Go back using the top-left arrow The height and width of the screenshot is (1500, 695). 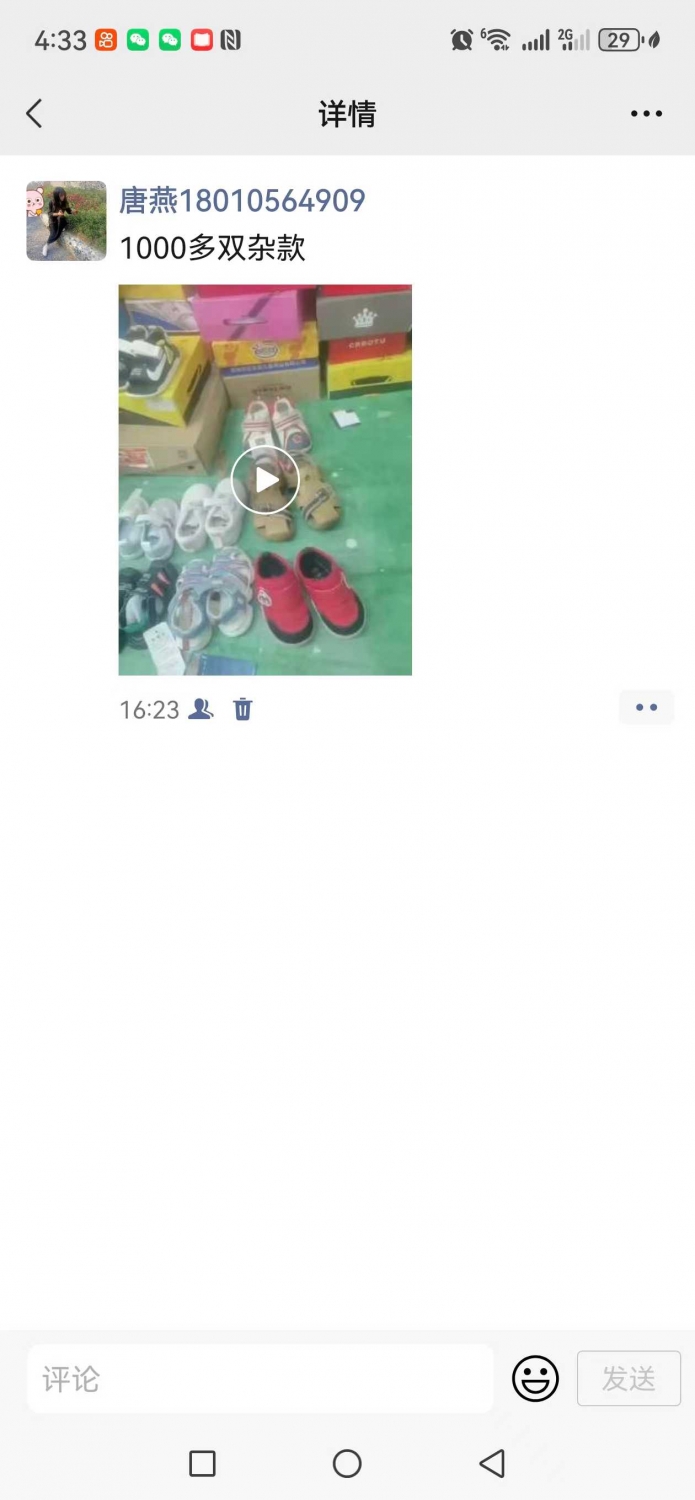point(34,114)
